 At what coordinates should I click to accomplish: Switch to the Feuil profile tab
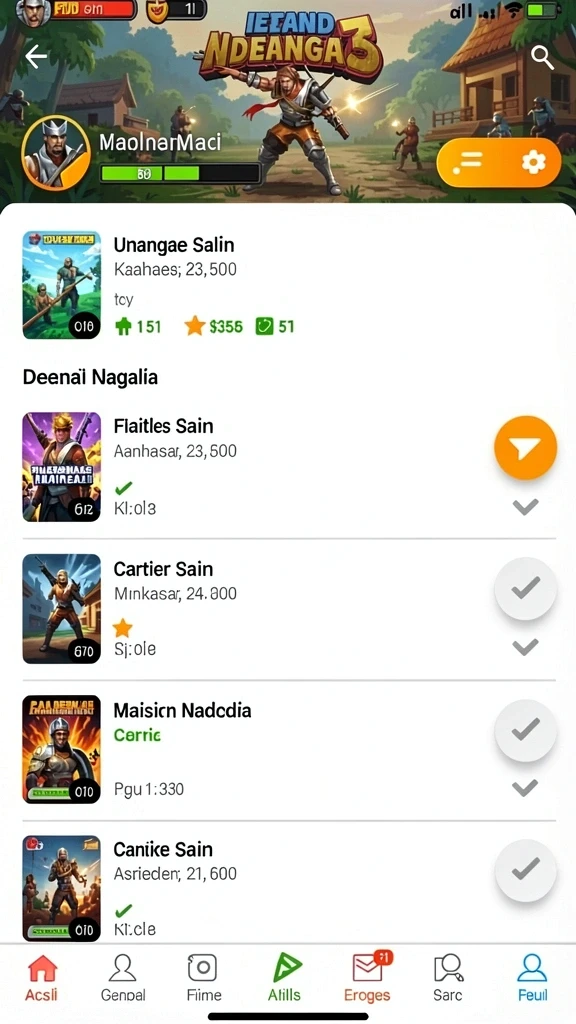coord(532,978)
